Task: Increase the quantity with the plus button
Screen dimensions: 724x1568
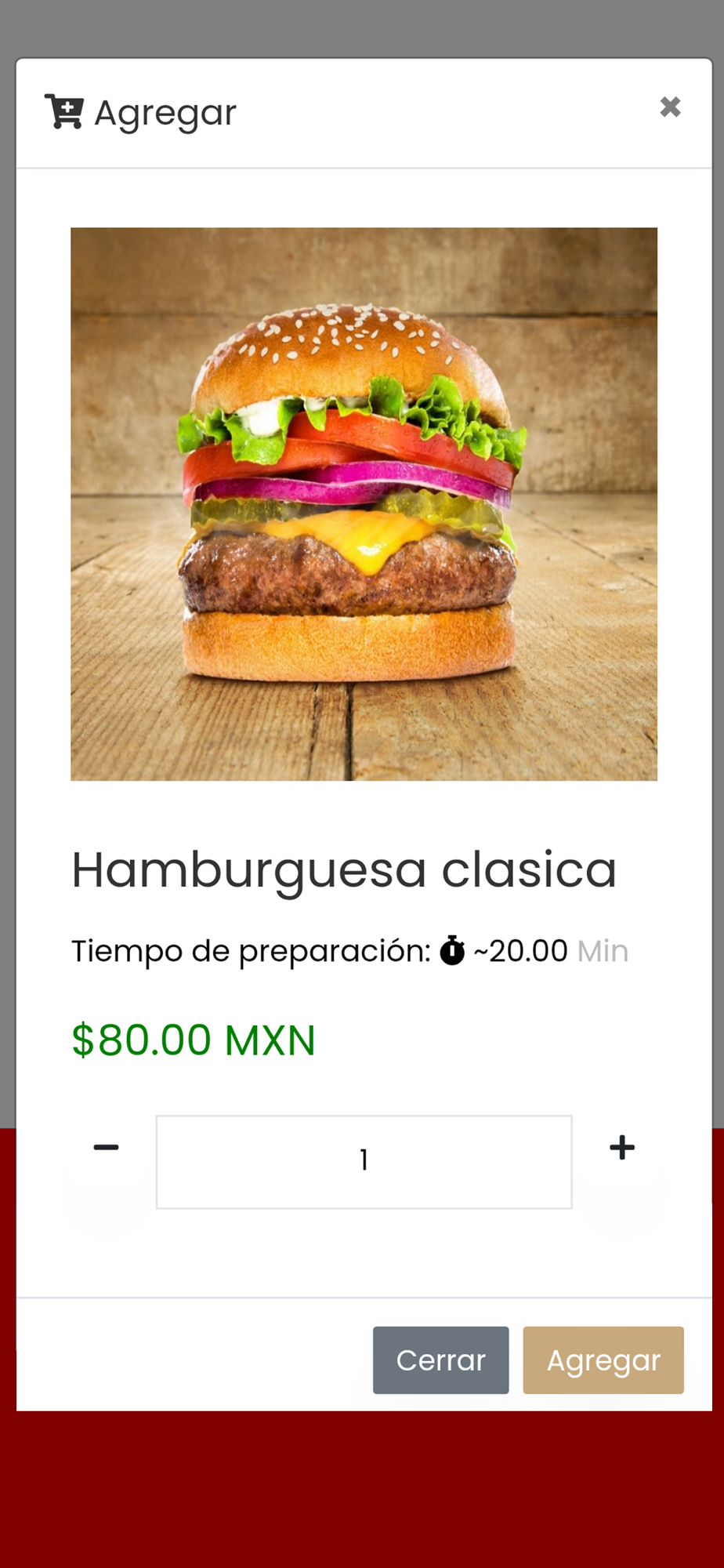Action: 622,1148
